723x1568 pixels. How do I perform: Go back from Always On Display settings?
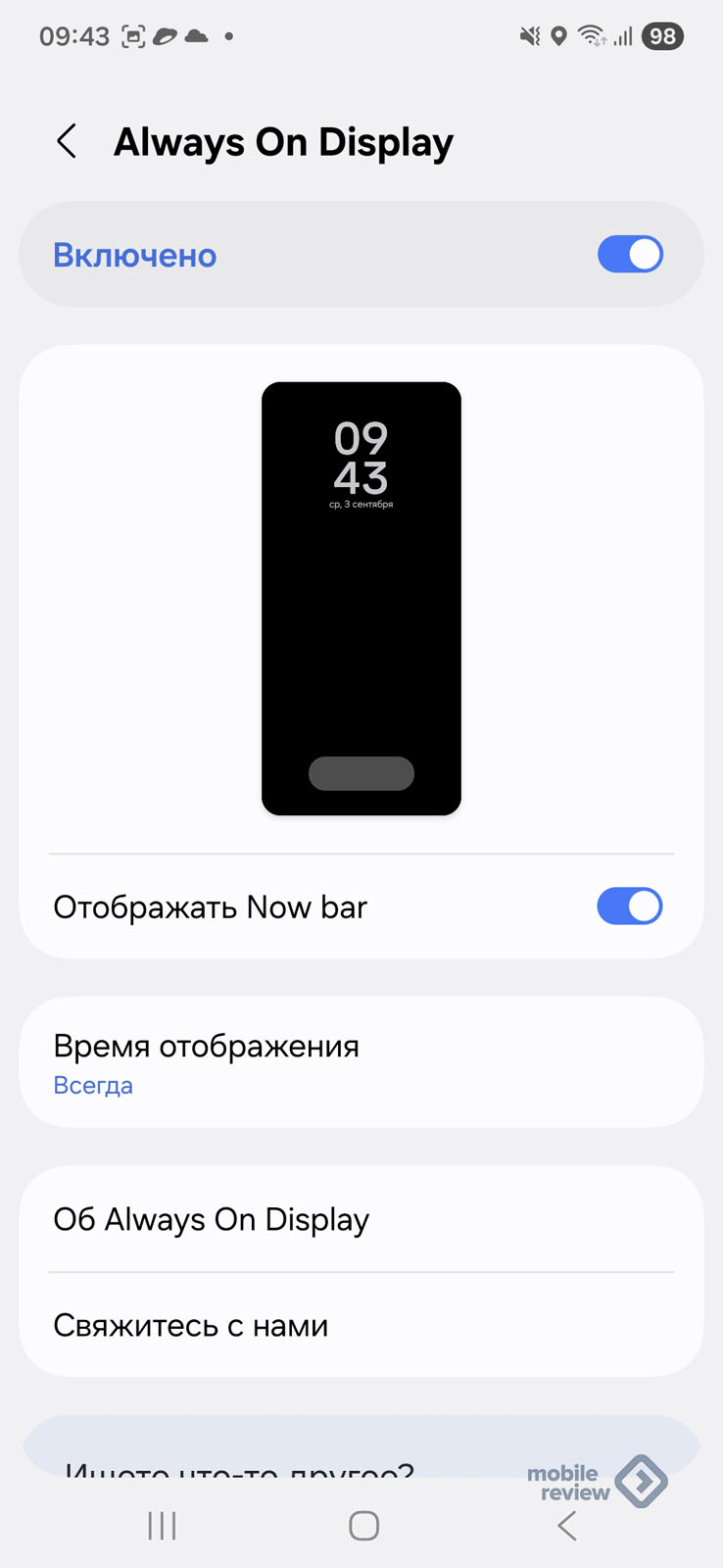67,142
